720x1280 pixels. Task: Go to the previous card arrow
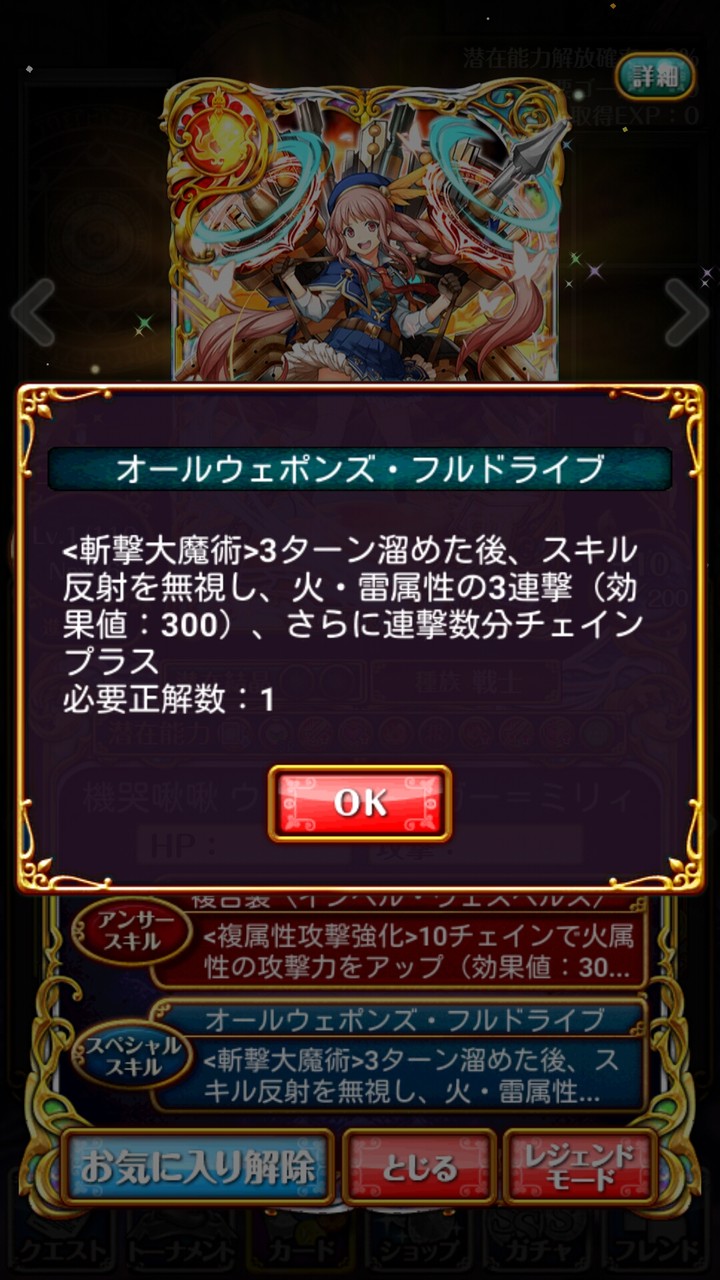[x=33, y=313]
